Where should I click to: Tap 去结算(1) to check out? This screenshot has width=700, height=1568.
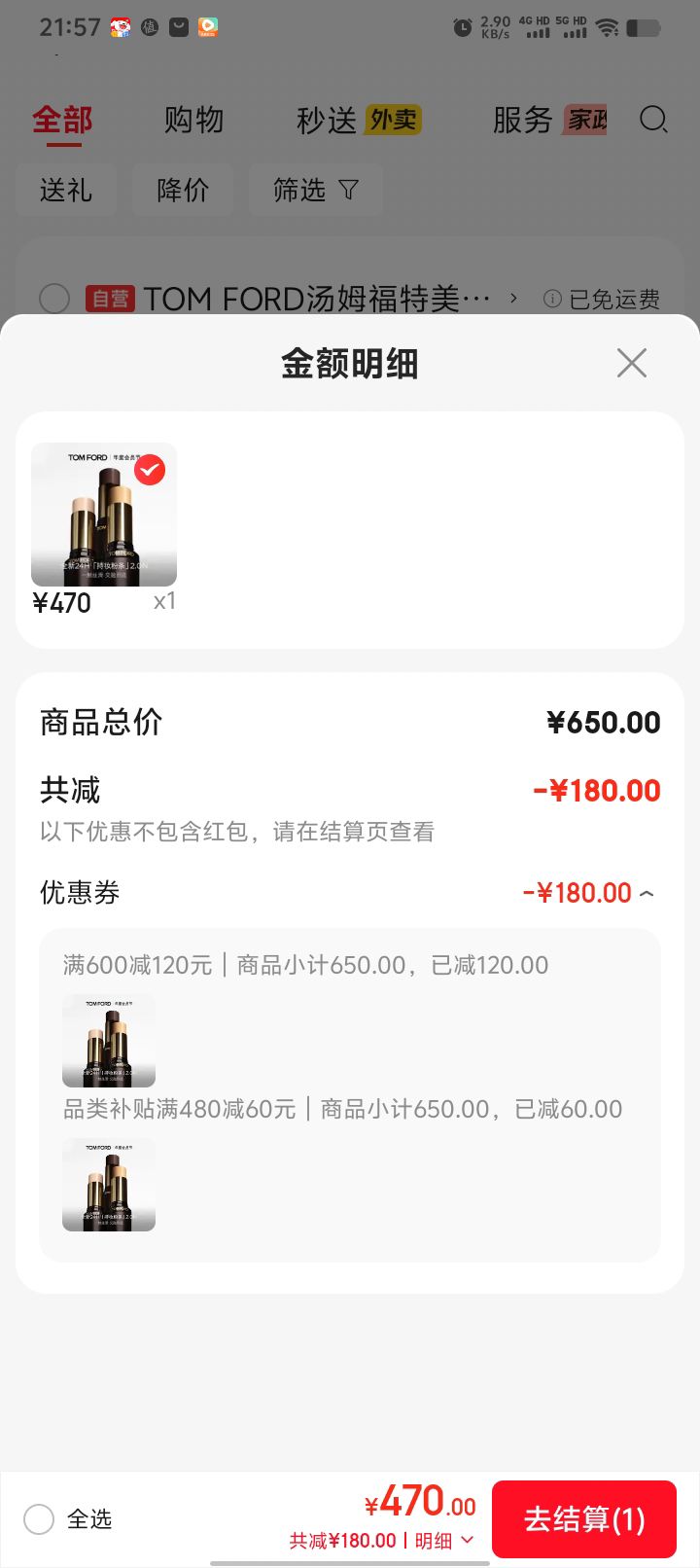click(584, 1518)
